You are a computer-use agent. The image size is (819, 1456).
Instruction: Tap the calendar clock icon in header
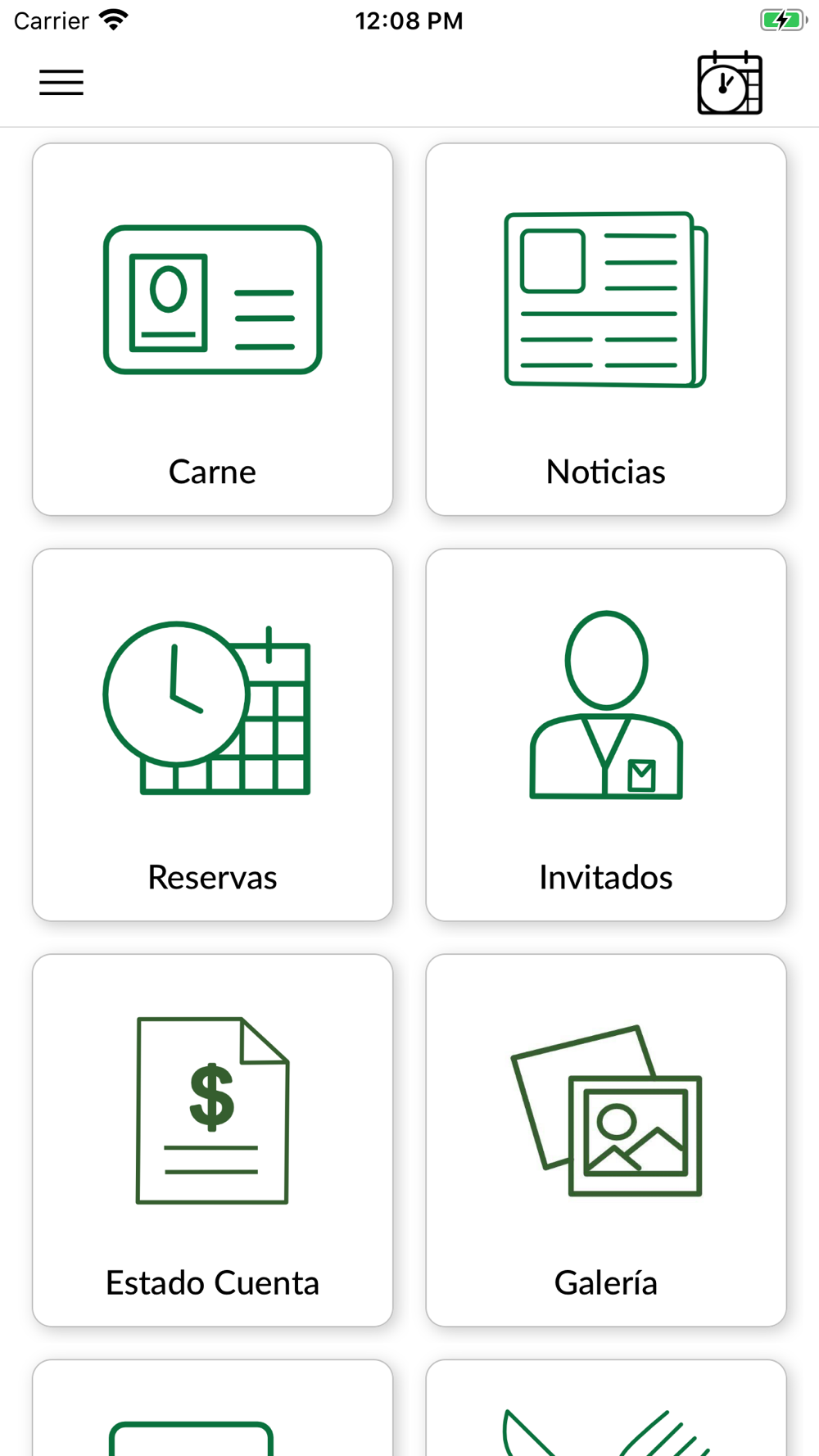pyautogui.click(x=730, y=83)
